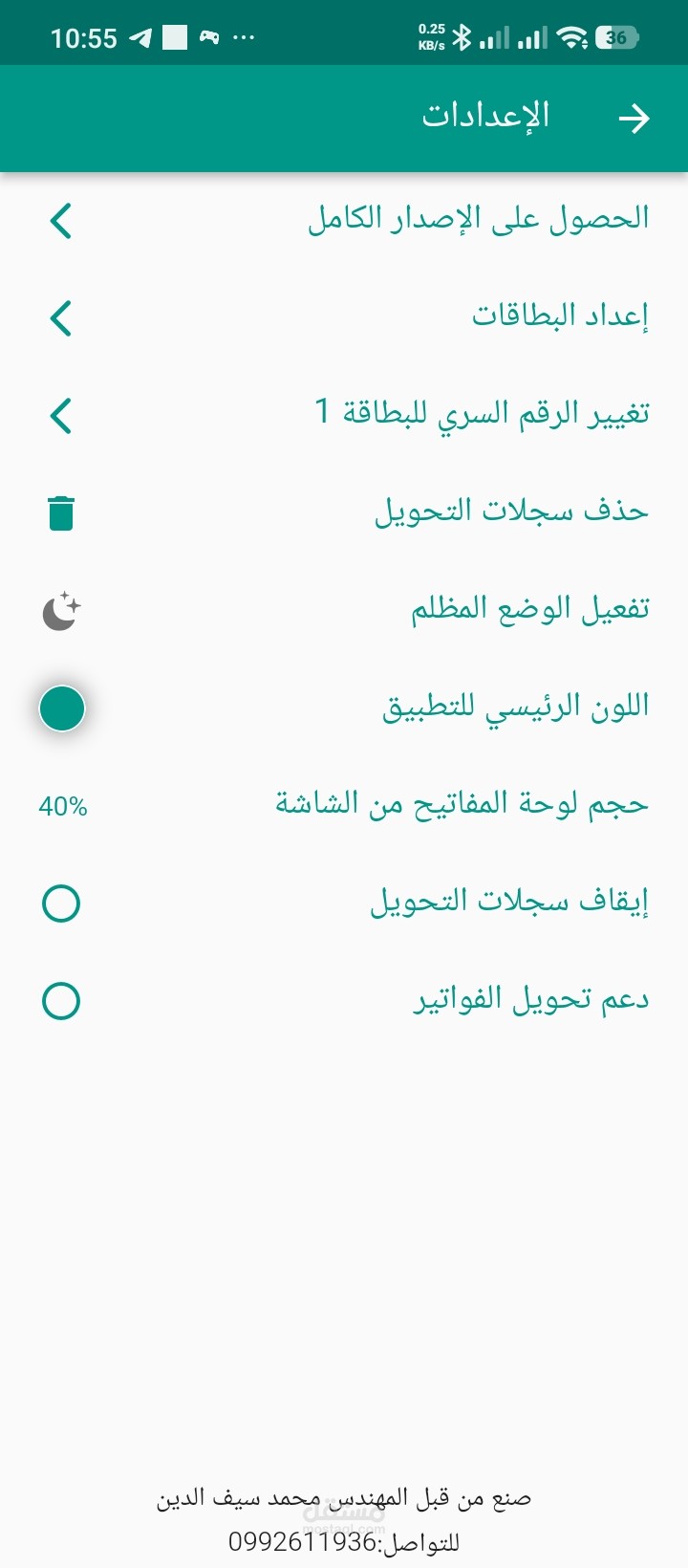This screenshot has width=688, height=1568.
Task: Go back using the header arrow
Action: click(634, 119)
